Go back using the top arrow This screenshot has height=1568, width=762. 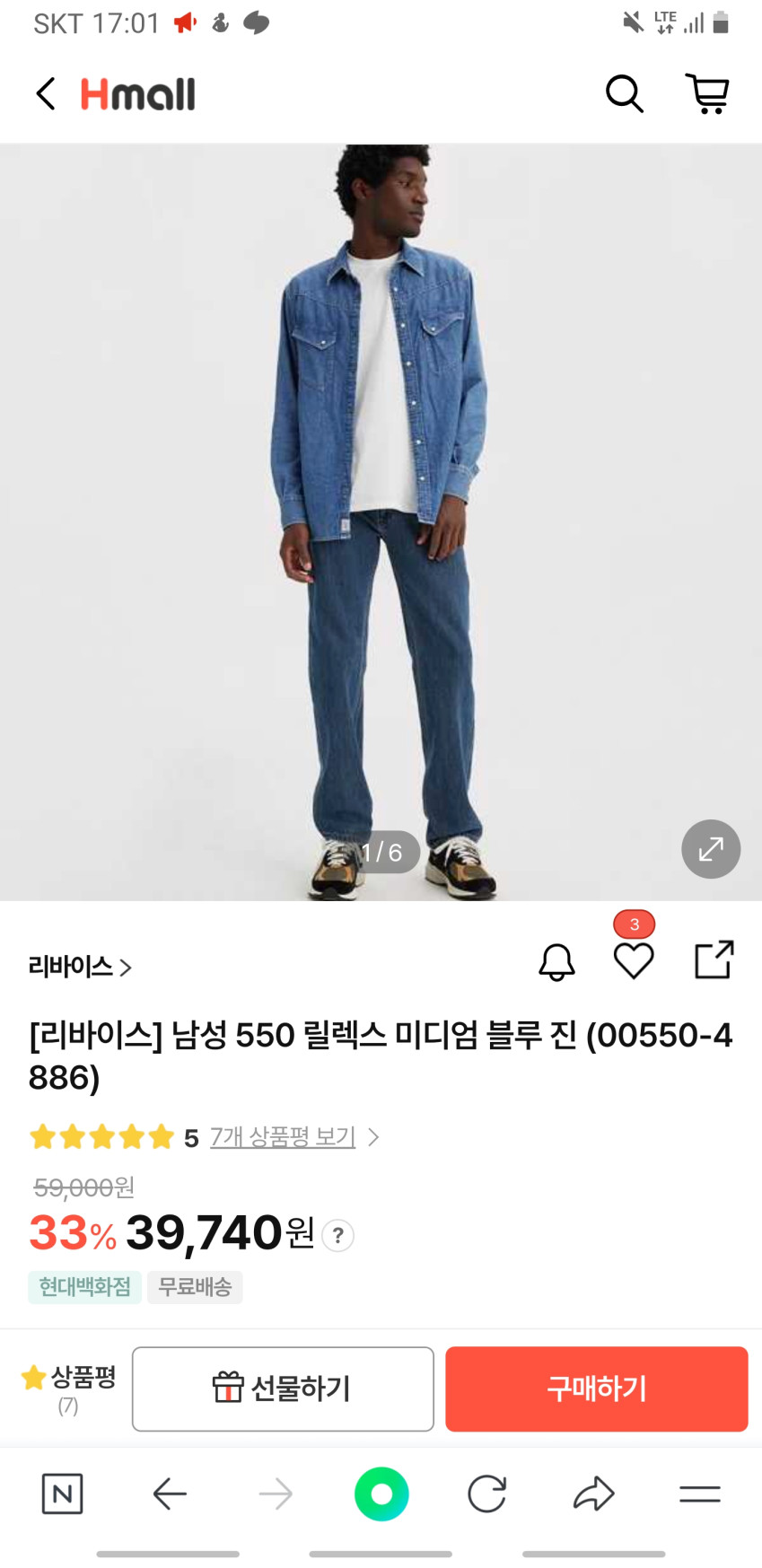click(46, 93)
